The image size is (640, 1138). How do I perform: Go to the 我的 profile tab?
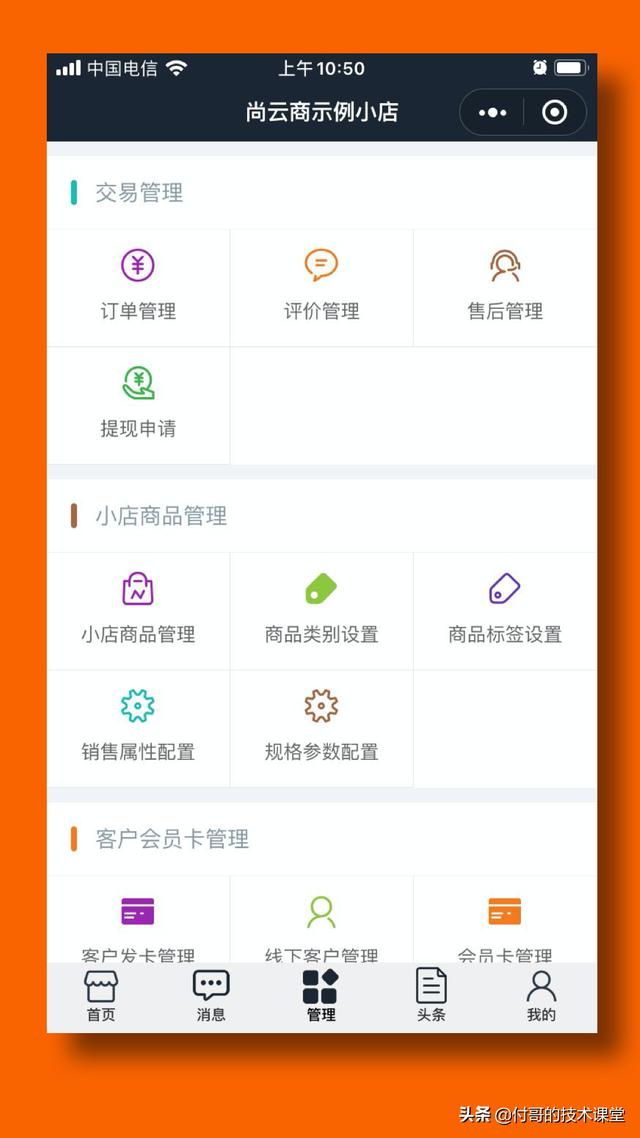pos(541,996)
